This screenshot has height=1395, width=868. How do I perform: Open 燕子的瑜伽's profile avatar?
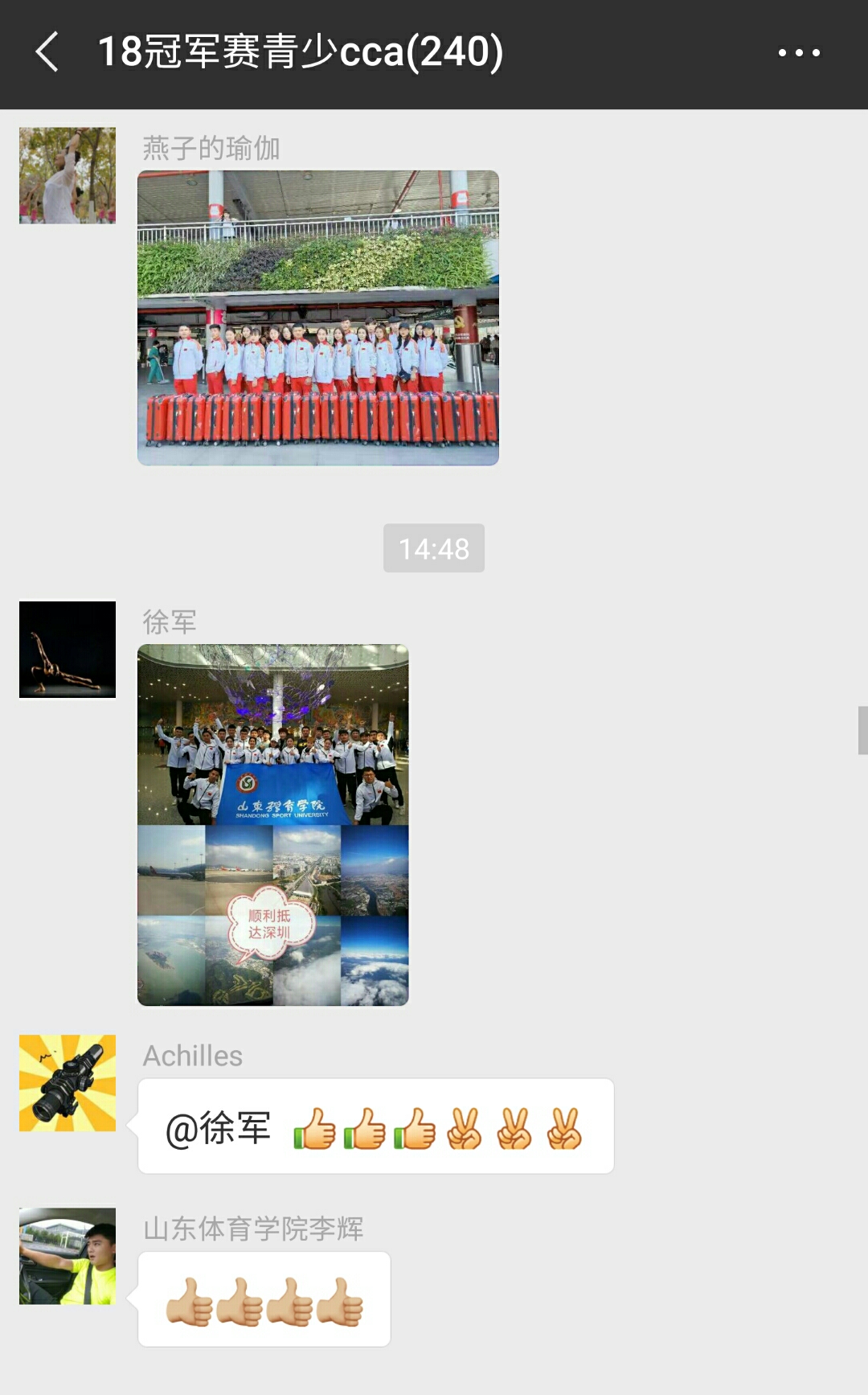pyautogui.click(x=68, y=175)
